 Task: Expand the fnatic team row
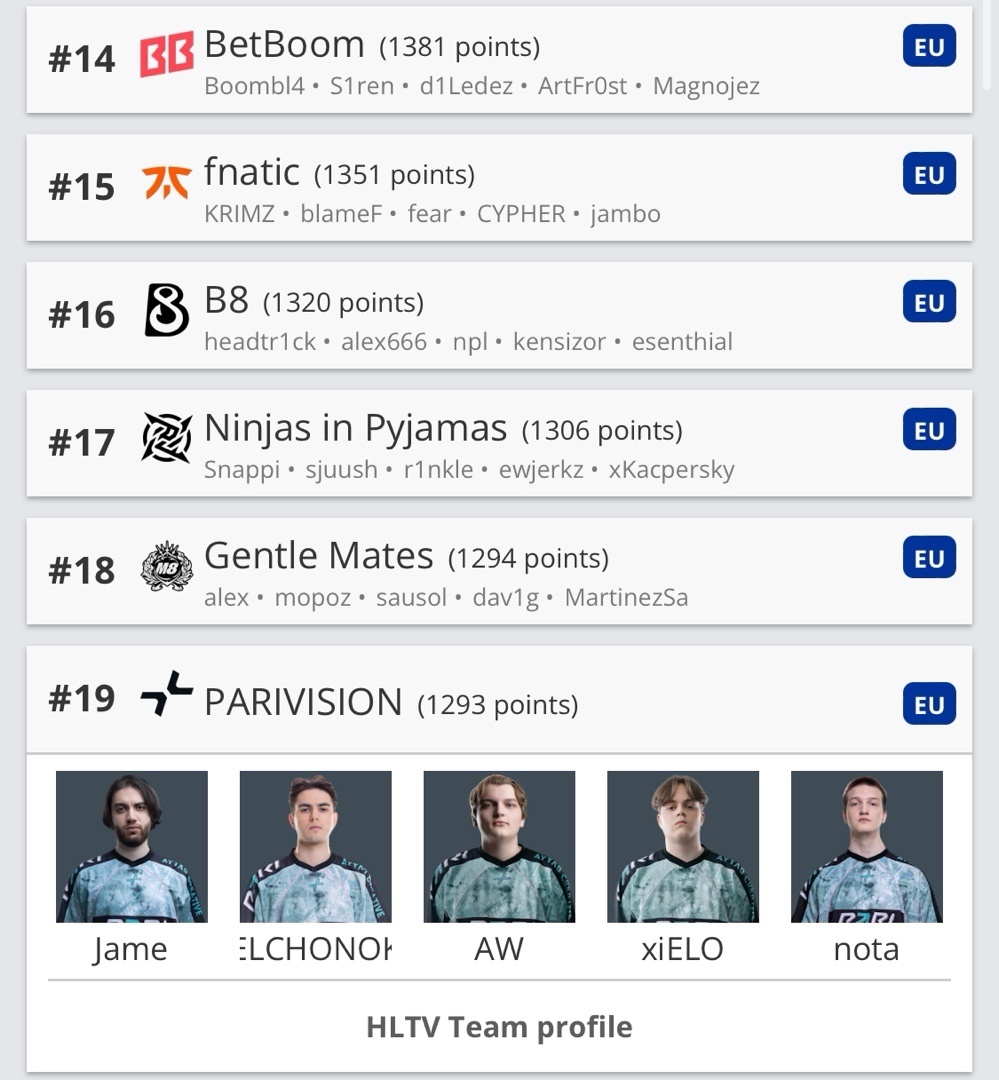[x=498, y=187]
